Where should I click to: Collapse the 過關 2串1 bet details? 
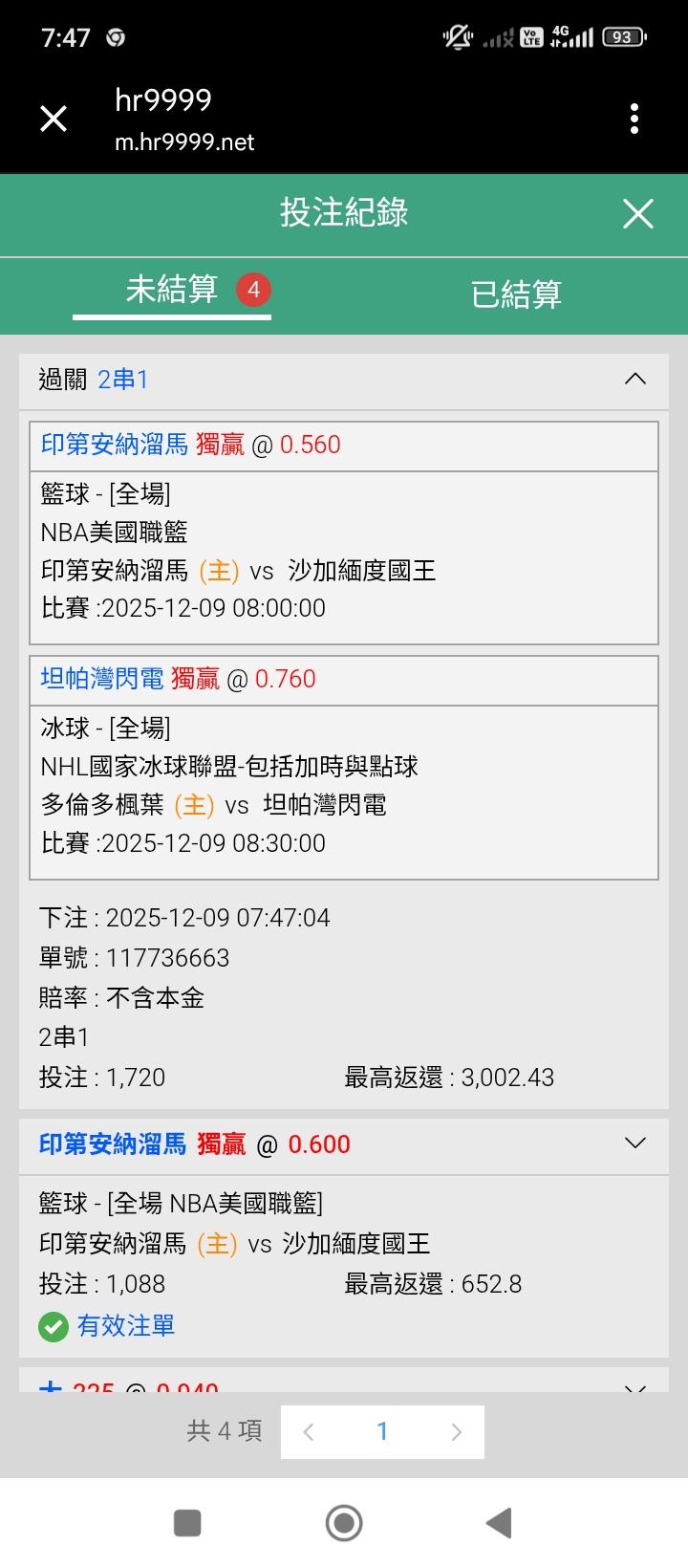pos(634,379)
